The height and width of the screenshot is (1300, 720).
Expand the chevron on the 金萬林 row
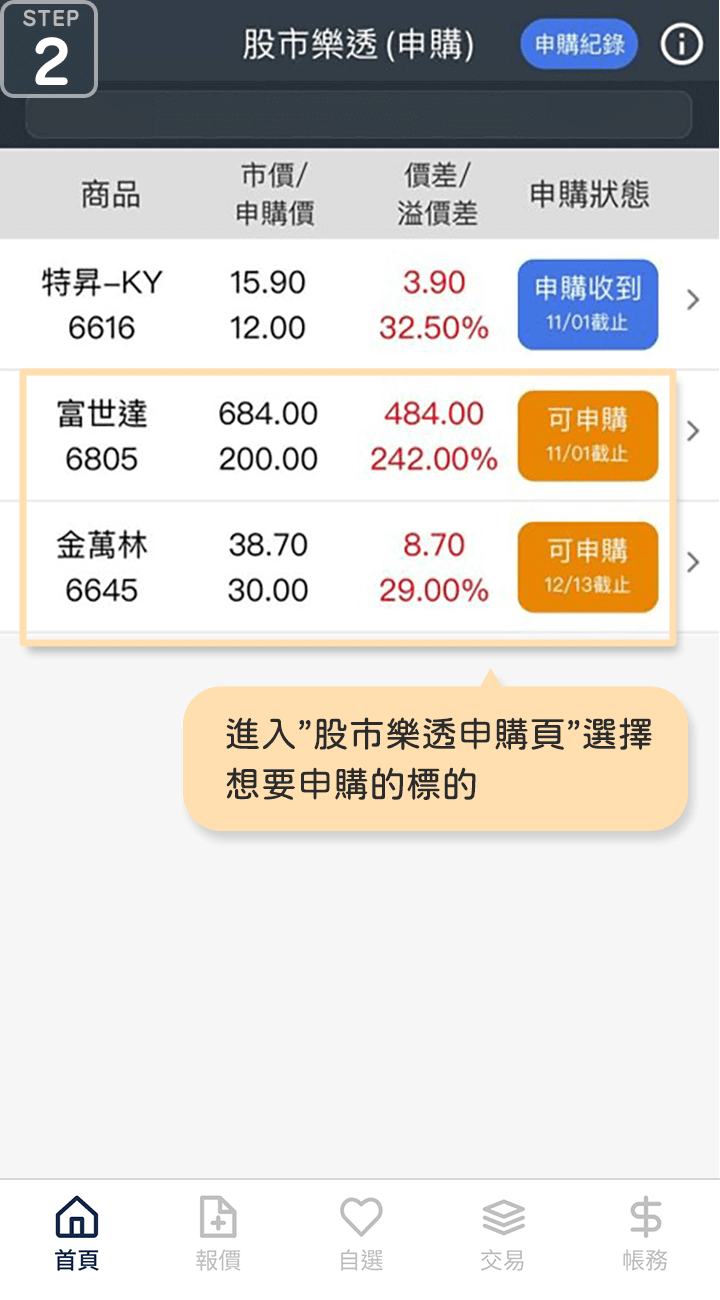(692, 562)
